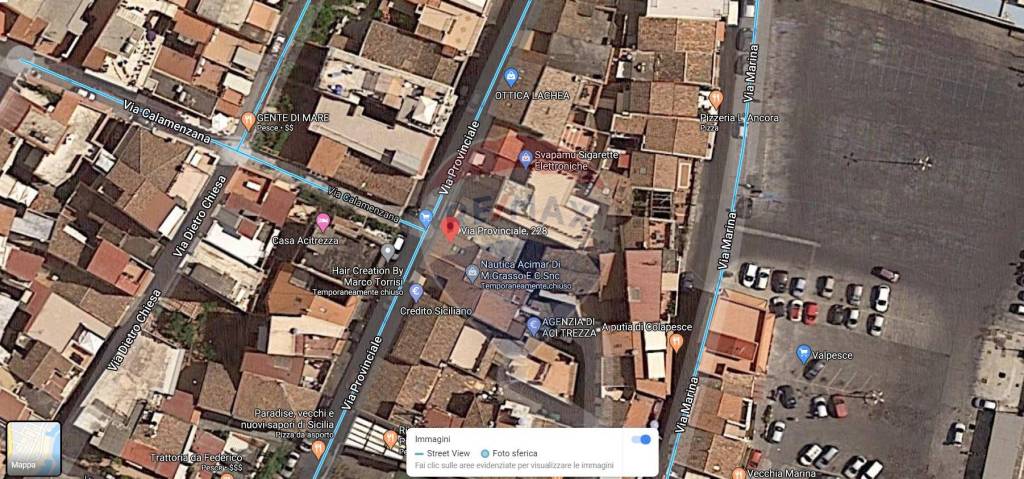Open the Casa Acitrezza lodging marker
The width and height of the screenshot is (1024, 479).
pos(322,222)
